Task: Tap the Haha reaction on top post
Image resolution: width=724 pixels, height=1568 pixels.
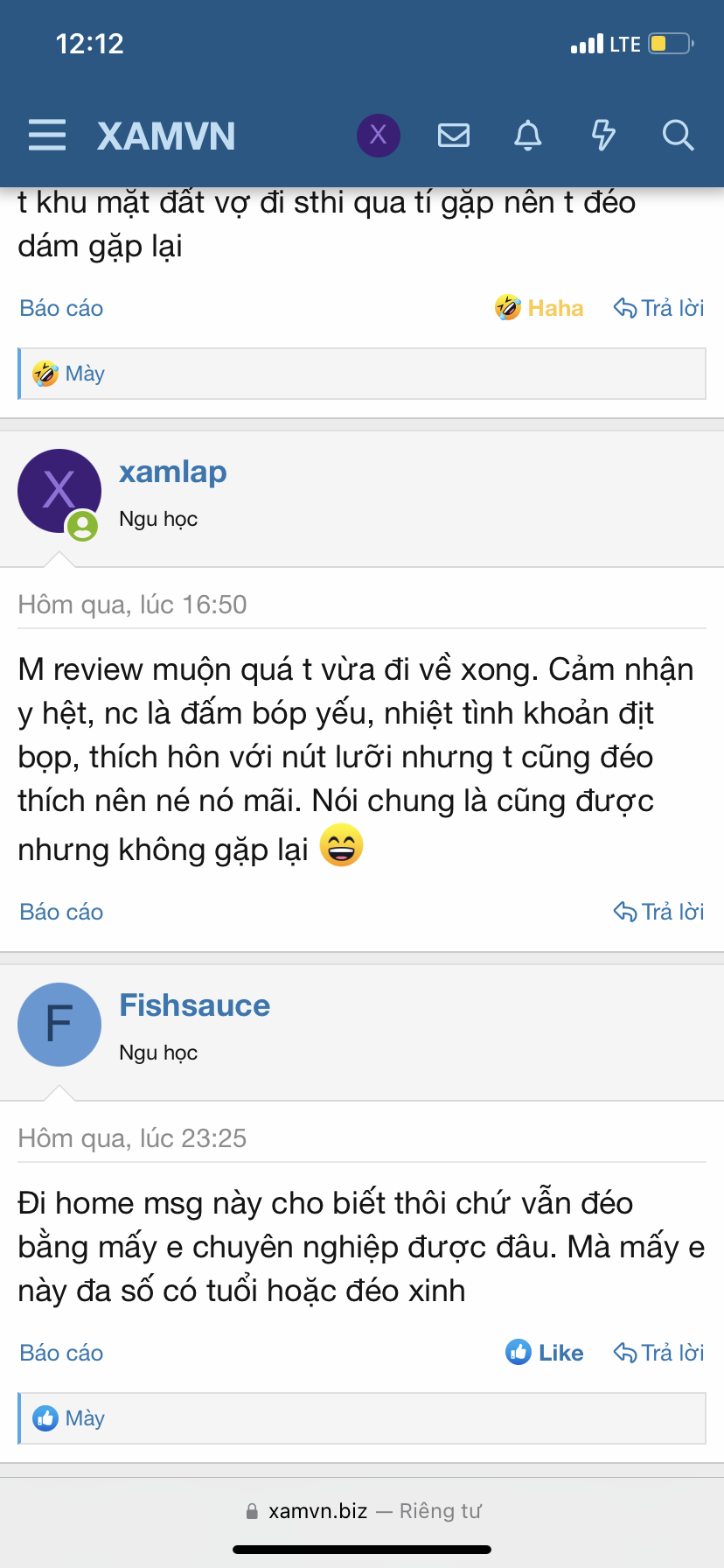Action: [x=540, y=308]
